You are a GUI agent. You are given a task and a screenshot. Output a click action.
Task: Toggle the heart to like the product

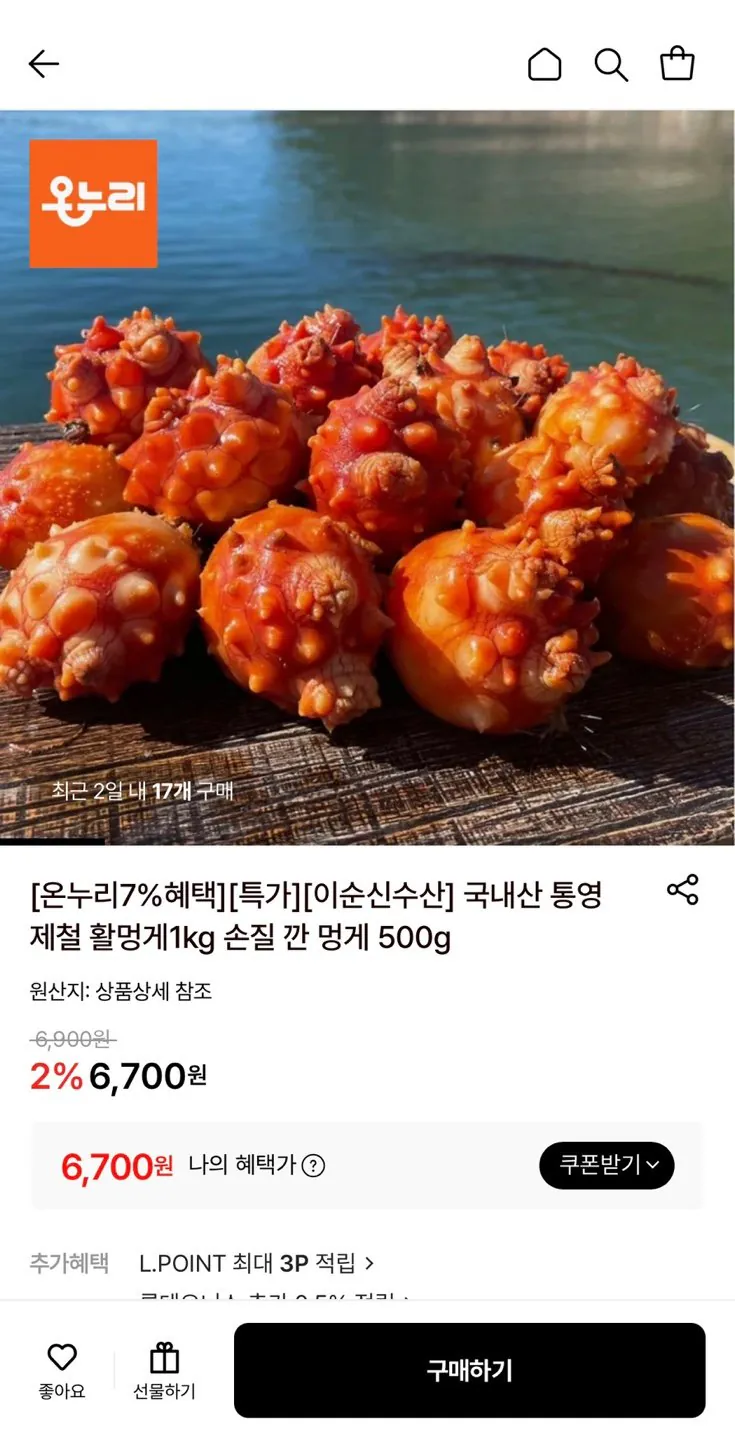[62, 1356]
